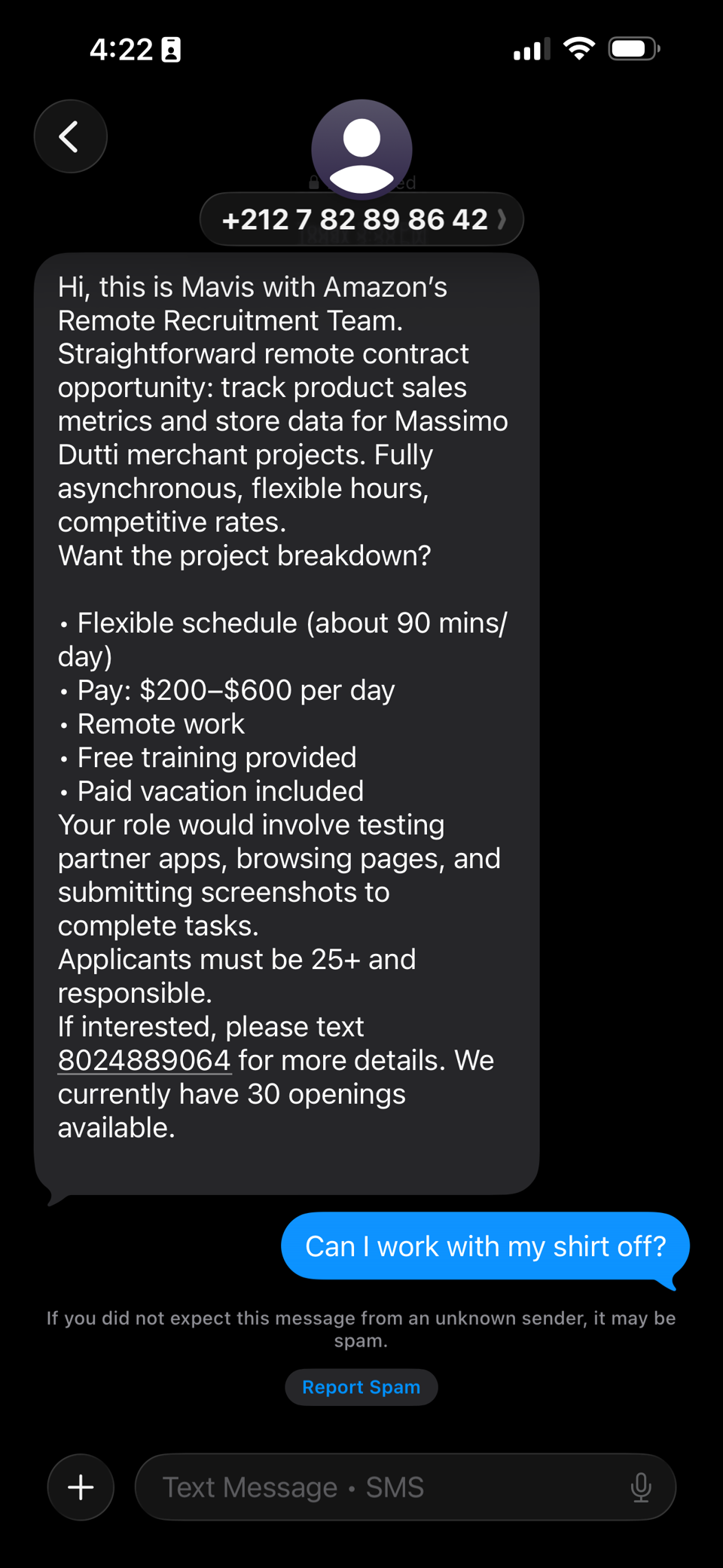Go back to the messages list
Screen dimensions: 723x1568
pyautogui.click(x=70, y=136)
